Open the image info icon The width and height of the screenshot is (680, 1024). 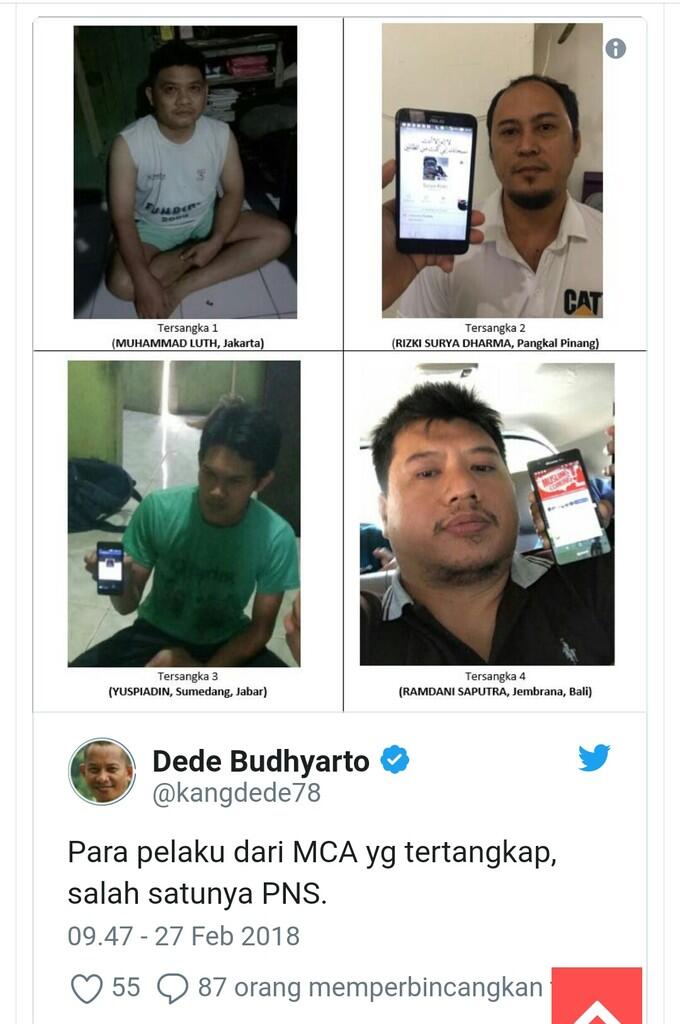click(616, 48)
